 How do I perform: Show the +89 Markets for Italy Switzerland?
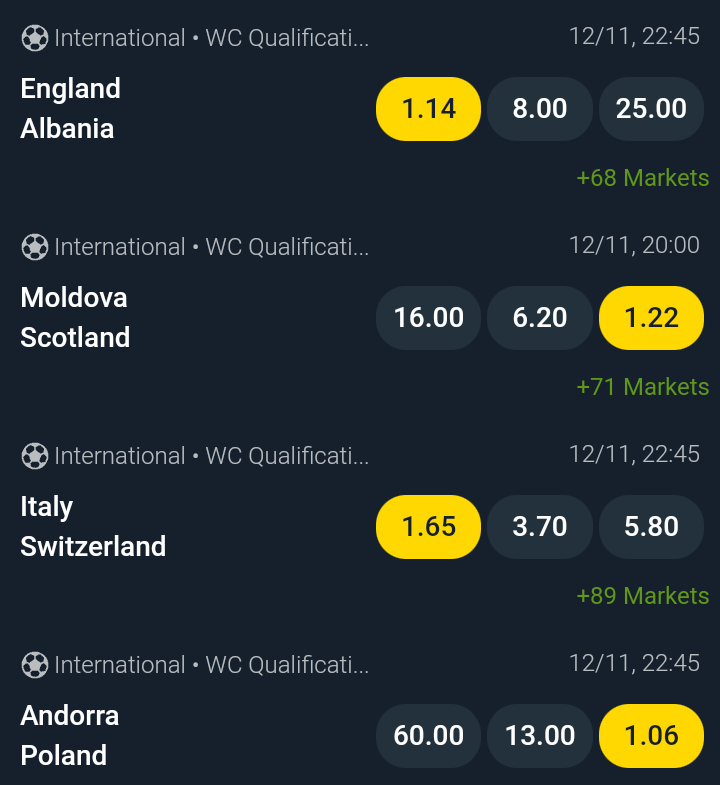coord(643,595)
